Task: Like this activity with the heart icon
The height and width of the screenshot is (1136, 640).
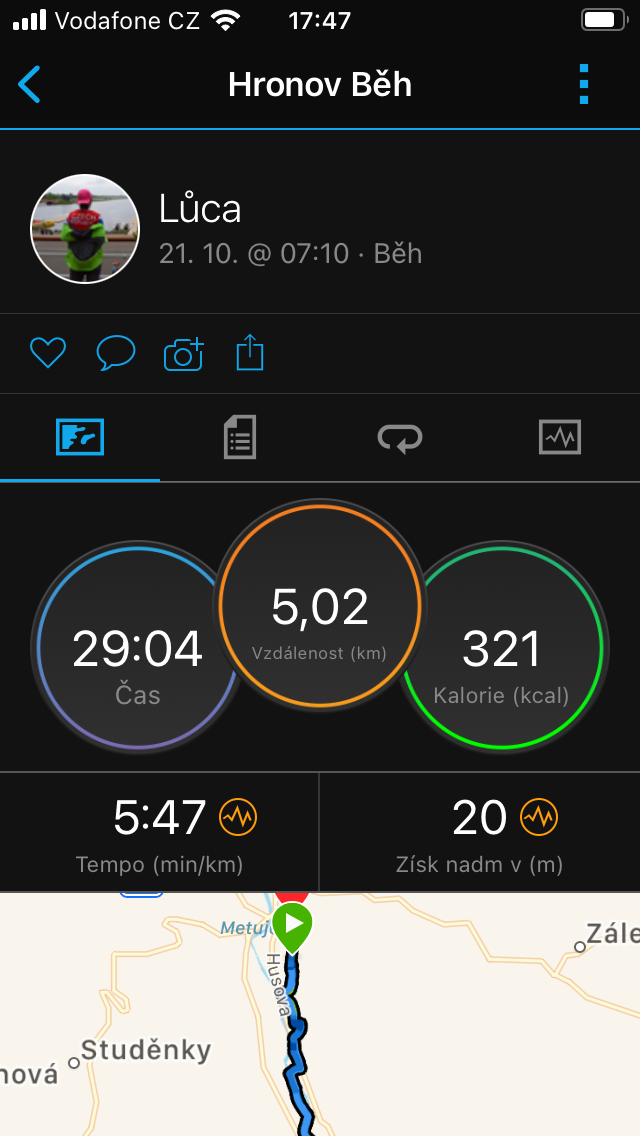Action: [48, 354]
